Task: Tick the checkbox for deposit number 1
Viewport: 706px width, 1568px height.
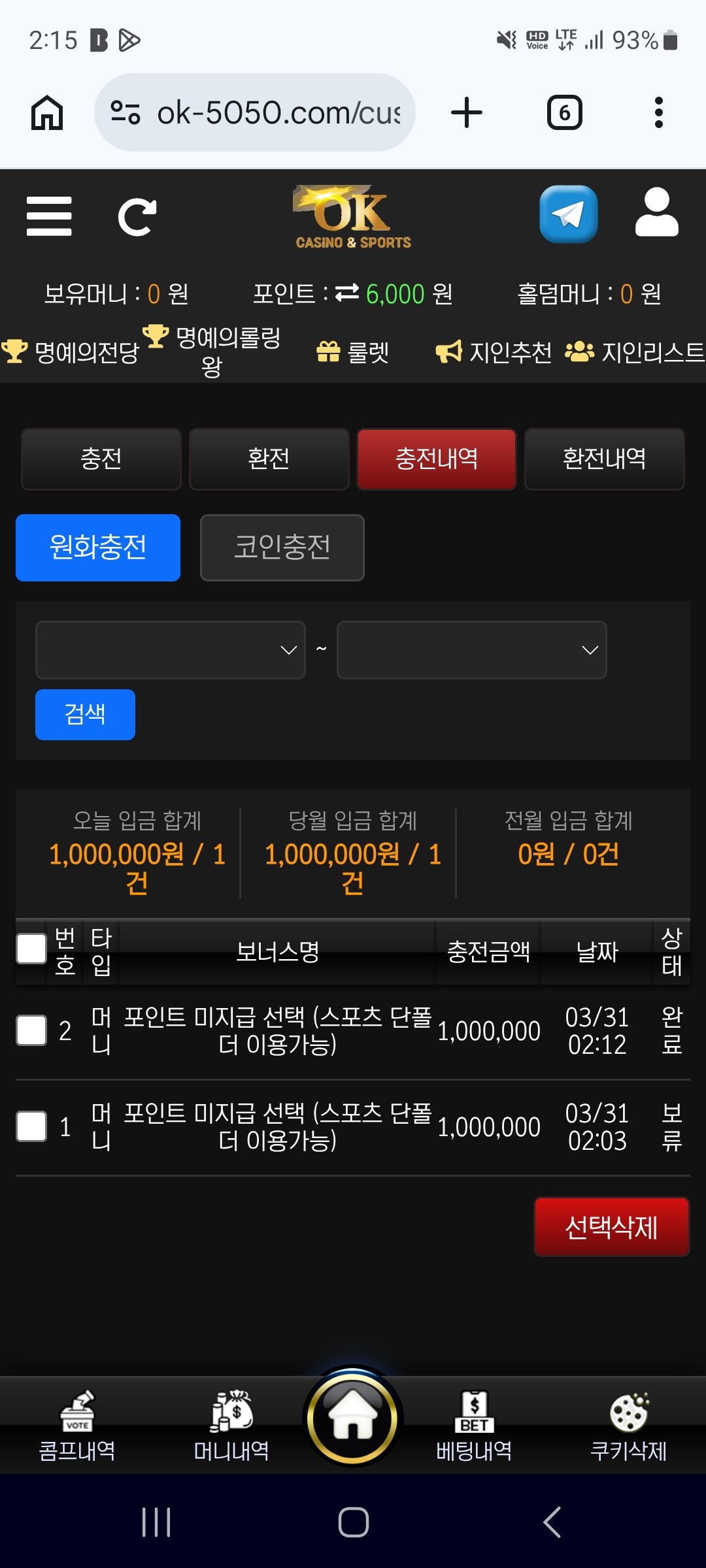Action: pyautogui.click(x=31, y=1126)
